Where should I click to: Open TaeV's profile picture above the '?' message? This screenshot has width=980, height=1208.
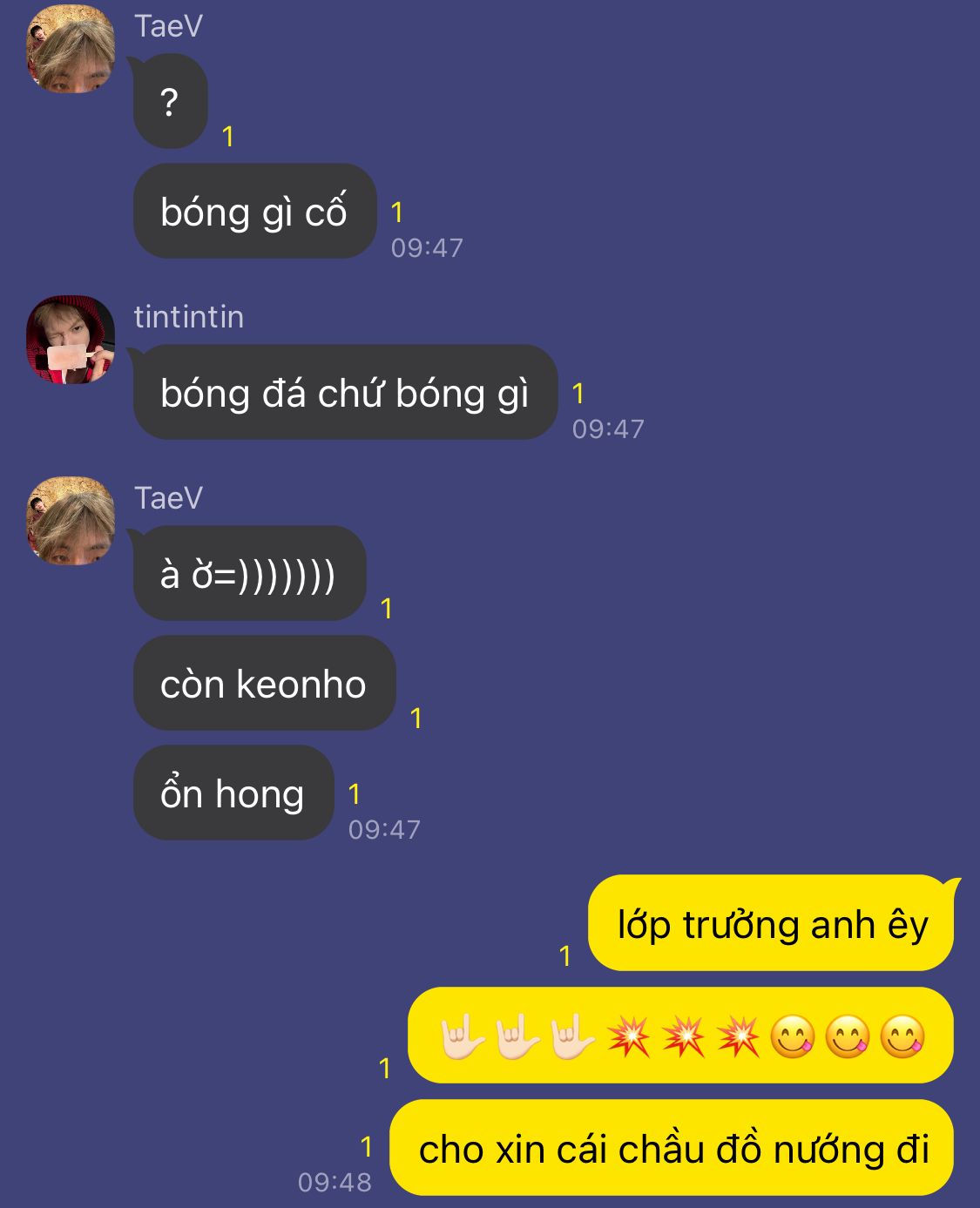[71, 49]
